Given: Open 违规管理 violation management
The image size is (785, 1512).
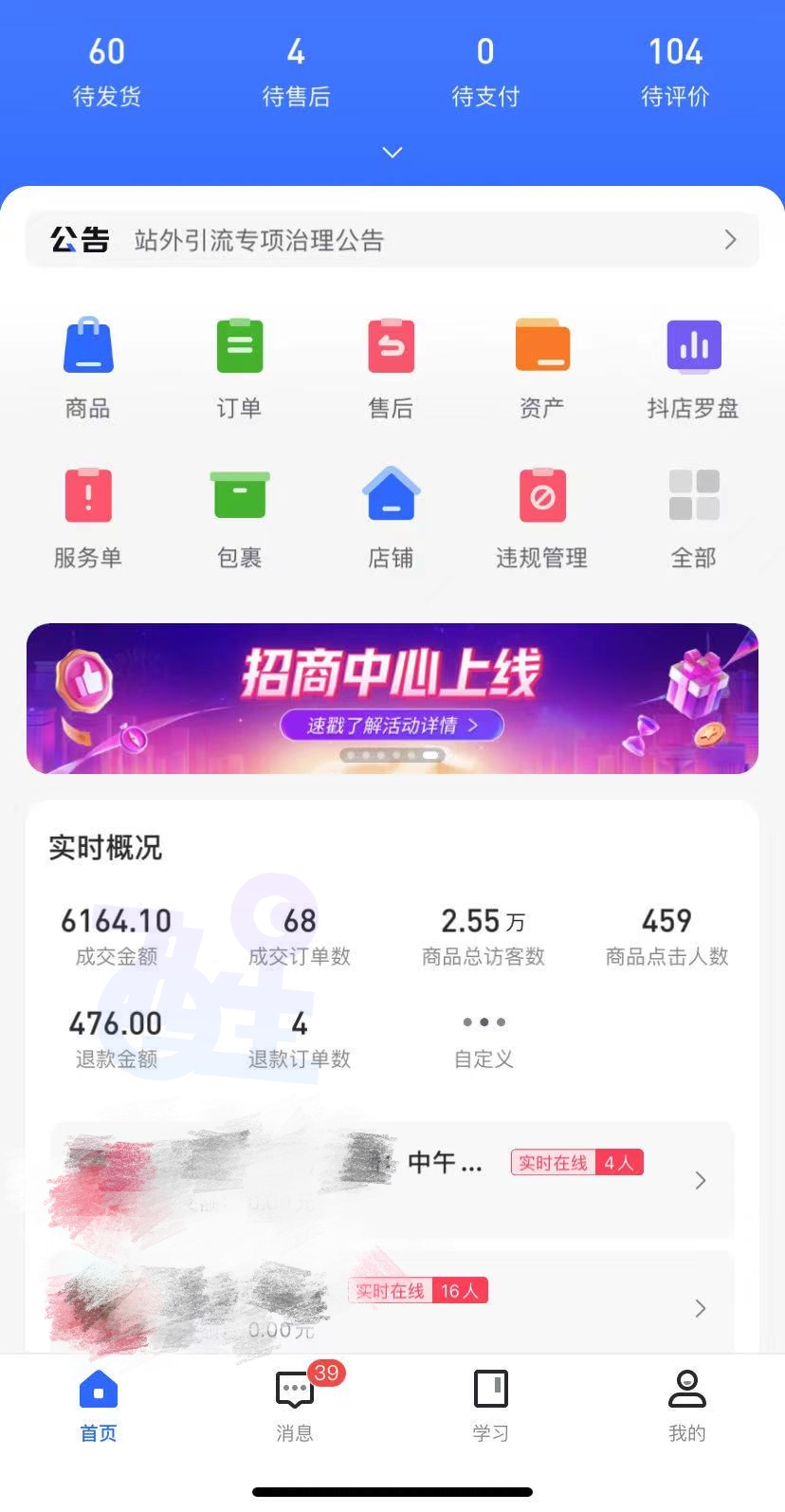Looking at the screenshot, I should (x=541, y=515).
